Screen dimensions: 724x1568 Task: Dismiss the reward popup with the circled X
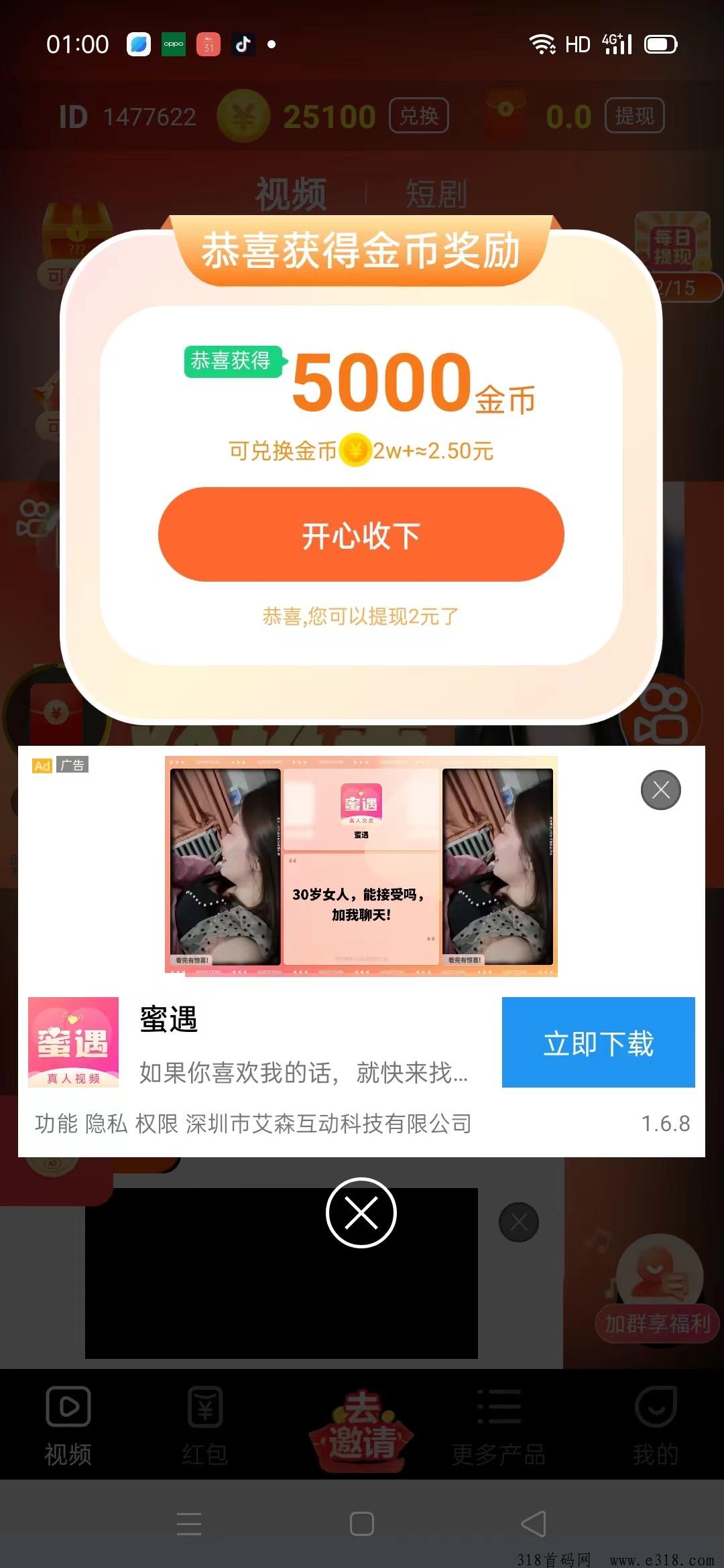pyautogui.click(x=361, y=1213)
